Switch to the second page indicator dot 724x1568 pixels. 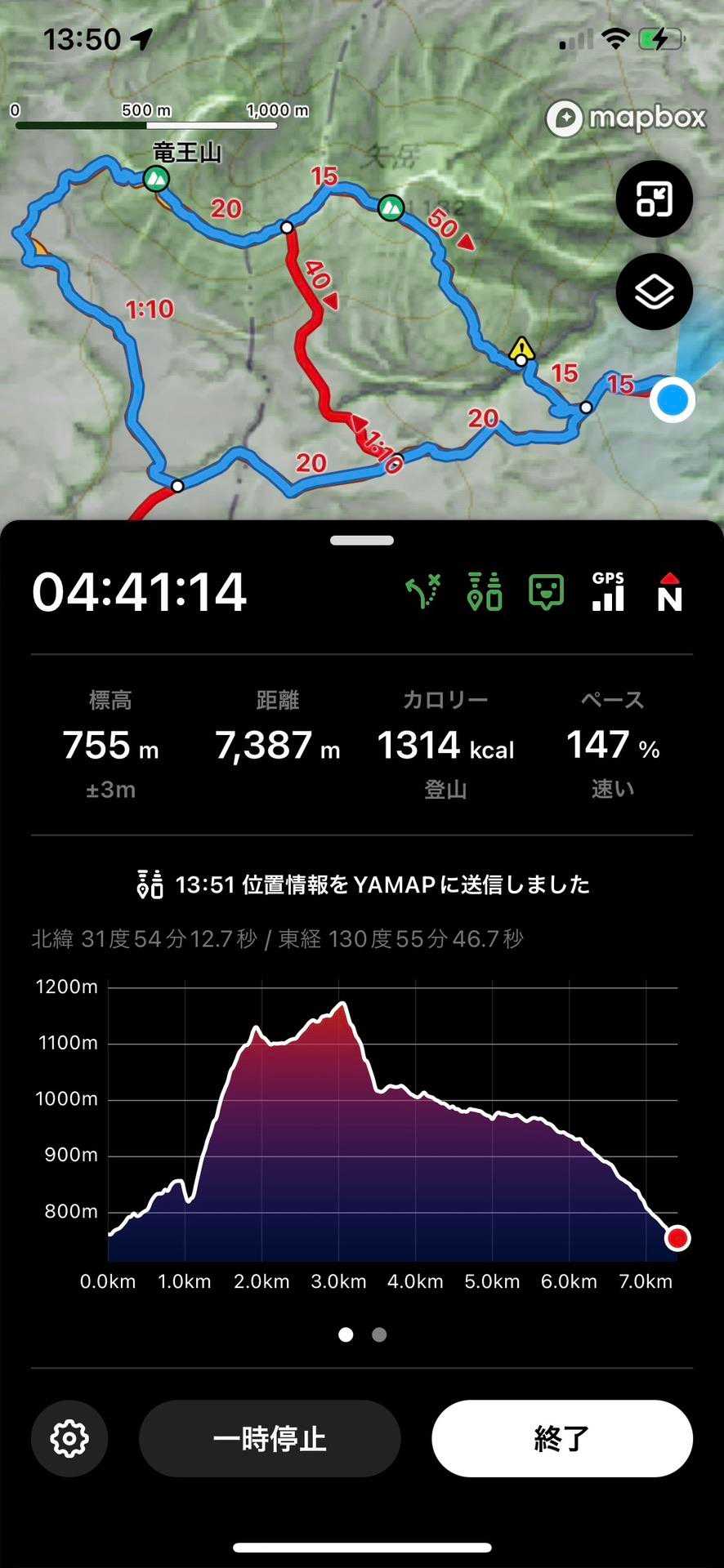pyautogui.click(x=379, y=1334)
